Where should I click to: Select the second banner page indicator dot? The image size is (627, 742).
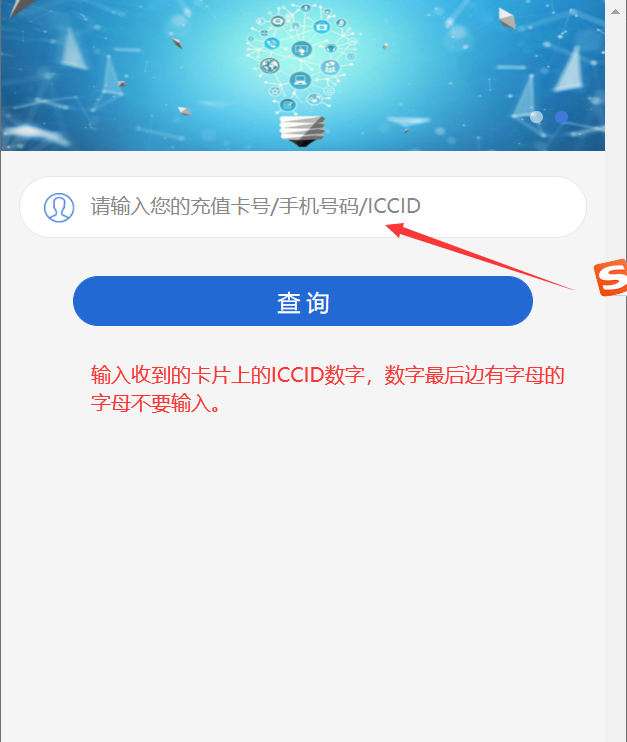561,117
